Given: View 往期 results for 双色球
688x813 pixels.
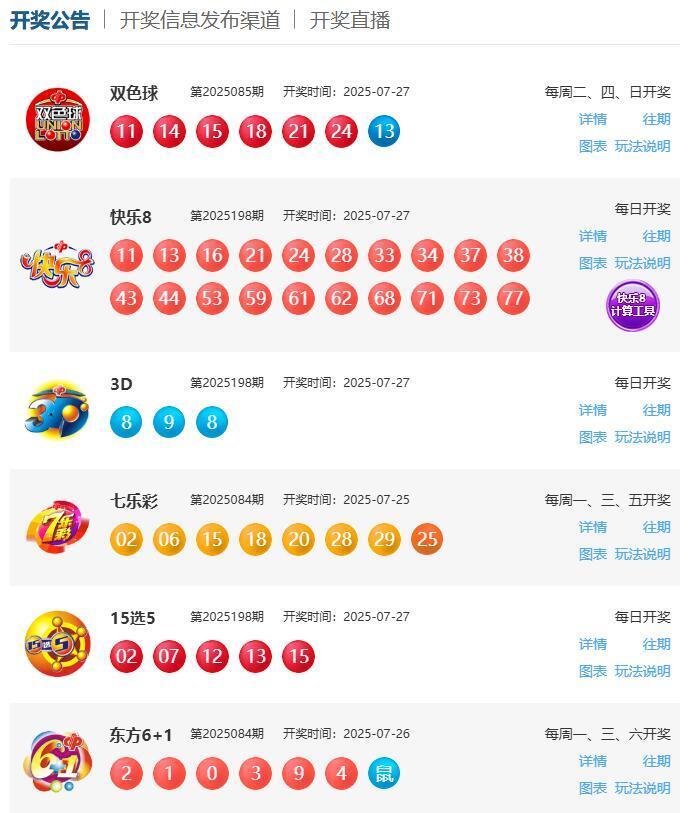Looking at the screenshot, I should pos(656,119).
